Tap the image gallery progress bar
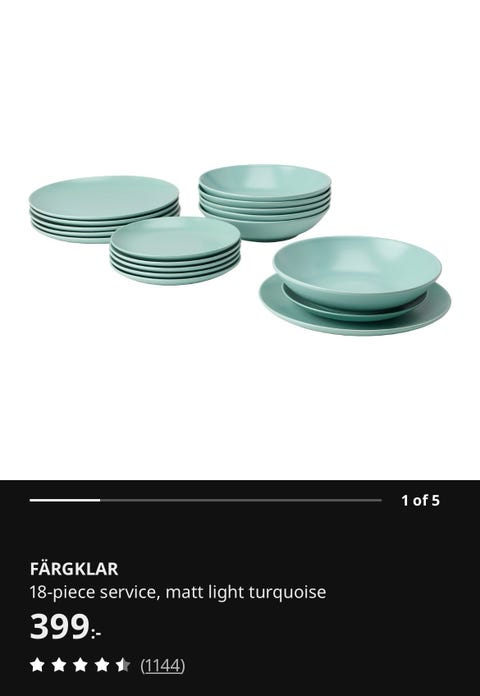The height and width of the screenshot is (696, 480). 205,500
